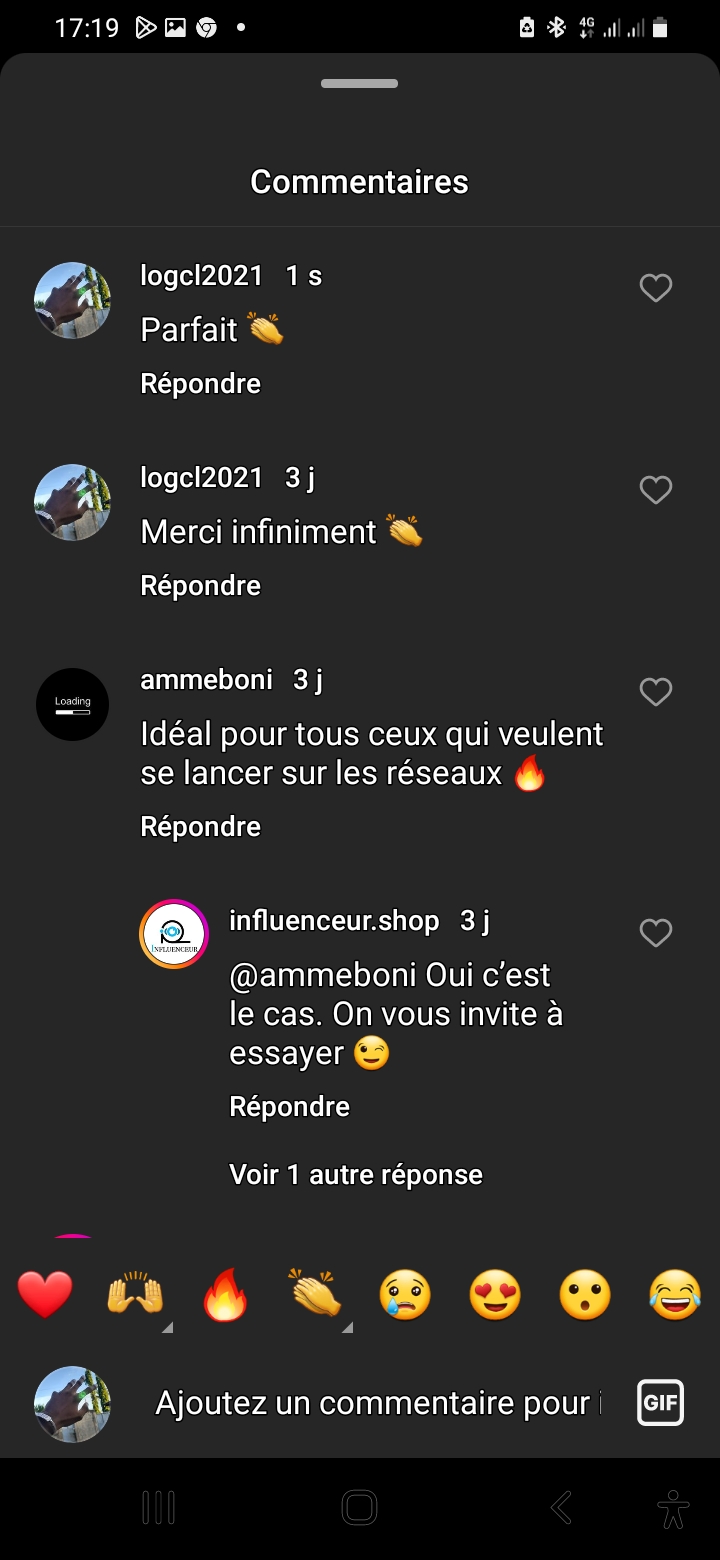Expand "Voir 1 autre réponse"
The width and height of the screenshot is (720, 1560).
coord(356,1175)
